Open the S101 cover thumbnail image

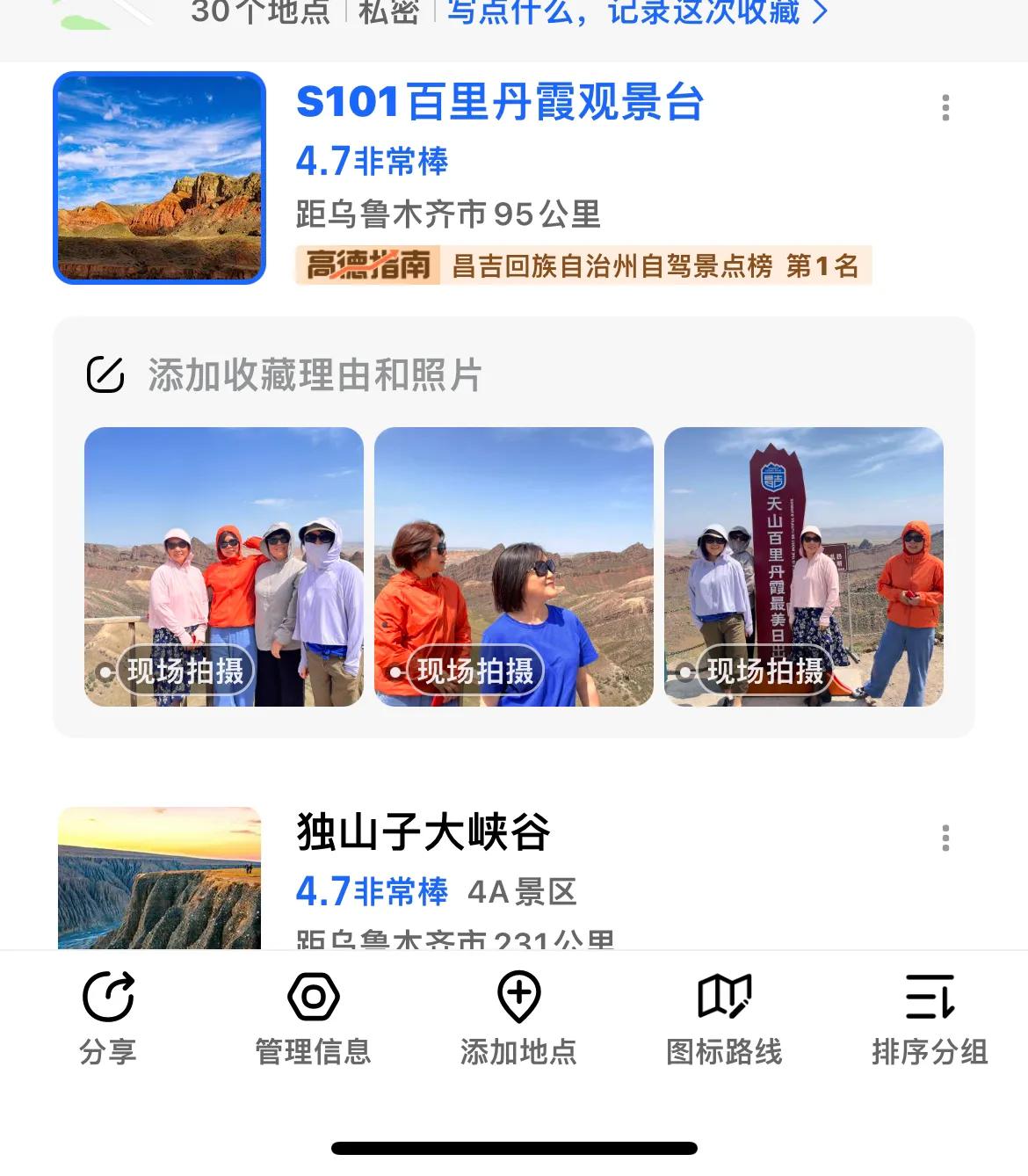tap(160, 178)
